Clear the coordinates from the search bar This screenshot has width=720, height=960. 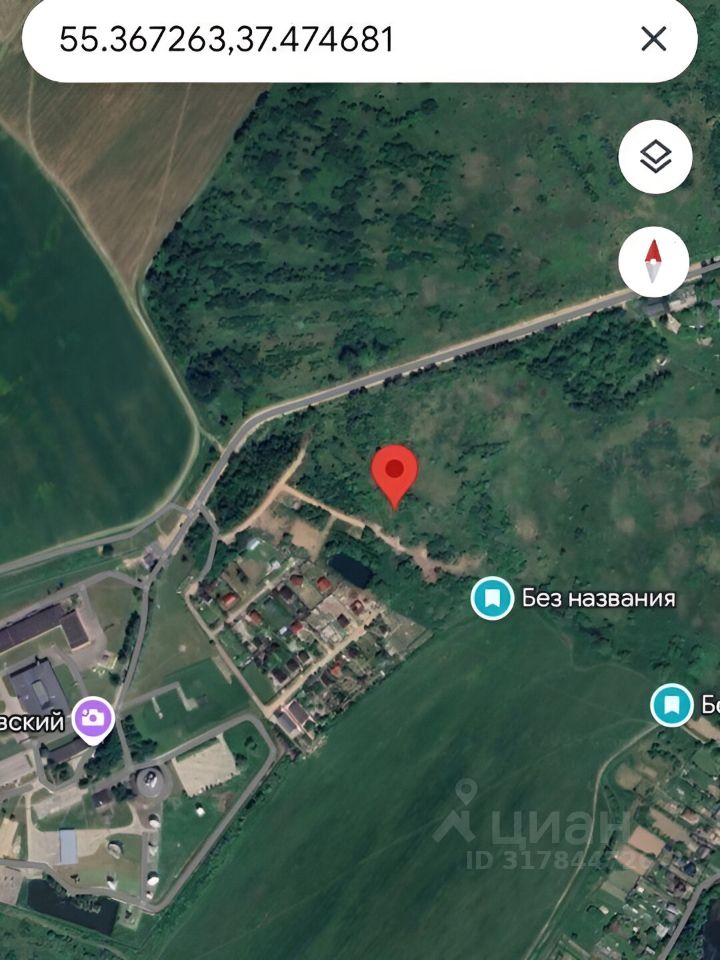click(x=653, y=39)
